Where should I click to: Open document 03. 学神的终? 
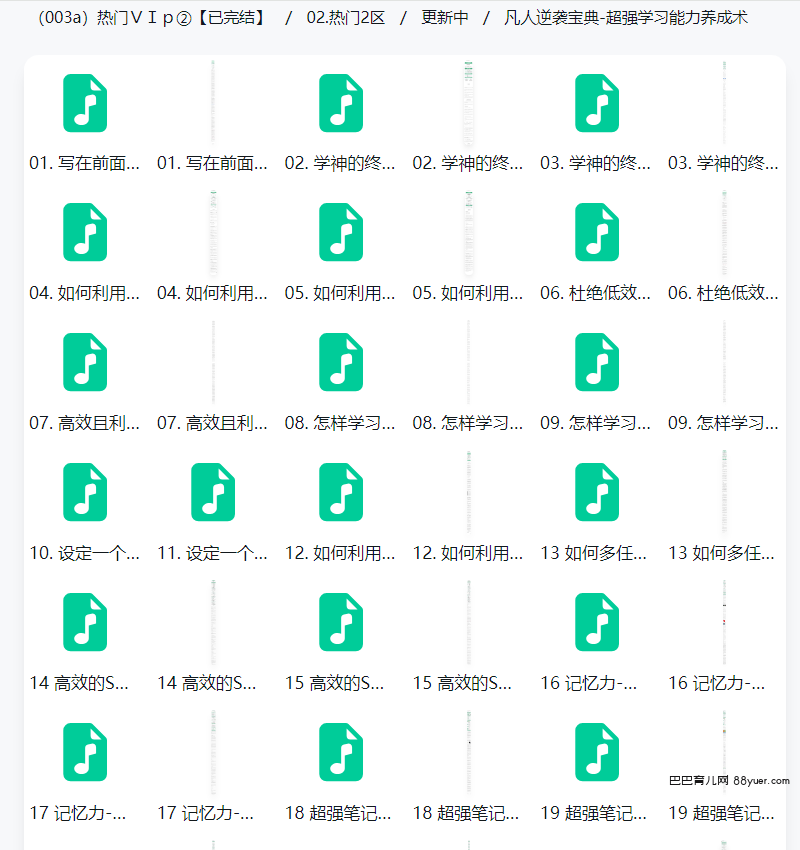click(725, 103)
